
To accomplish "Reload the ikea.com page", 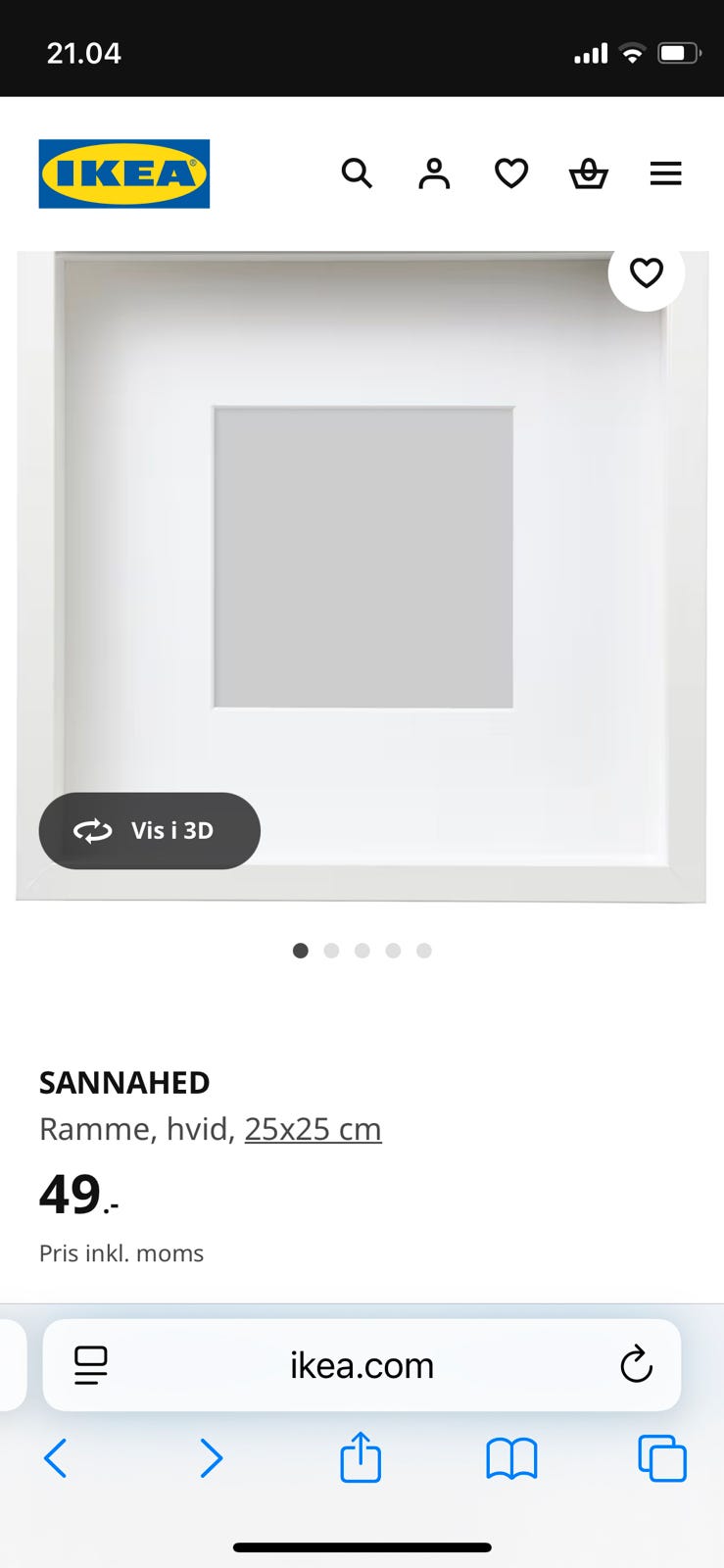I will (638, 1365).
